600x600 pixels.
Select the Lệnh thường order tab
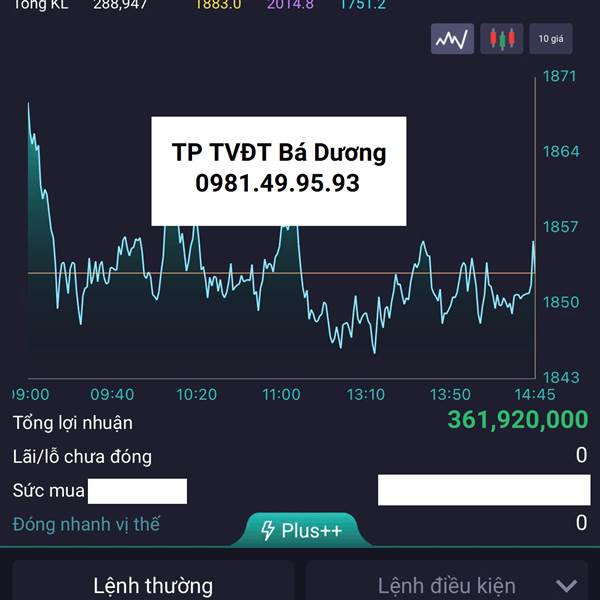click(x=153, y=585)
